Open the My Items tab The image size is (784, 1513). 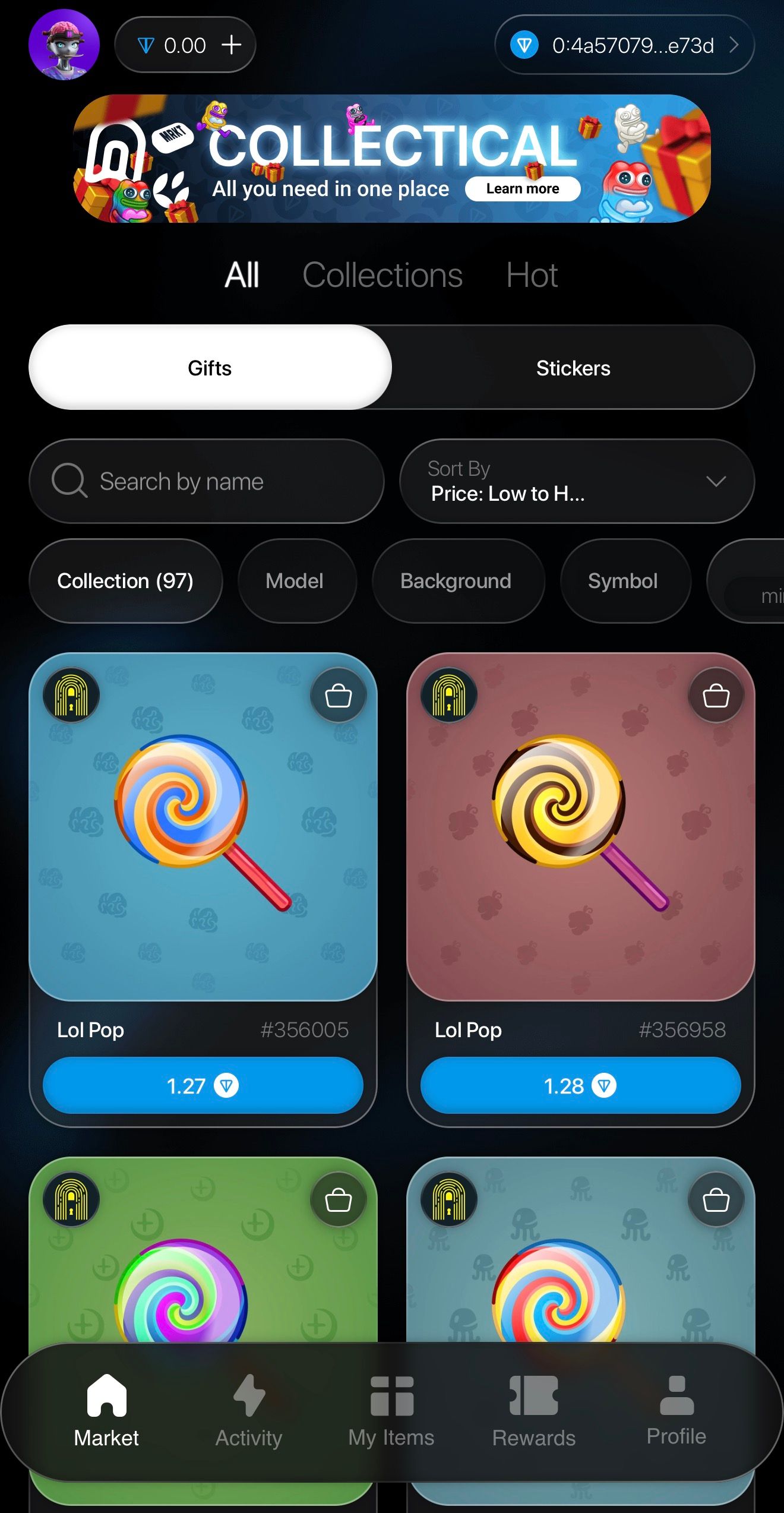391,1411
